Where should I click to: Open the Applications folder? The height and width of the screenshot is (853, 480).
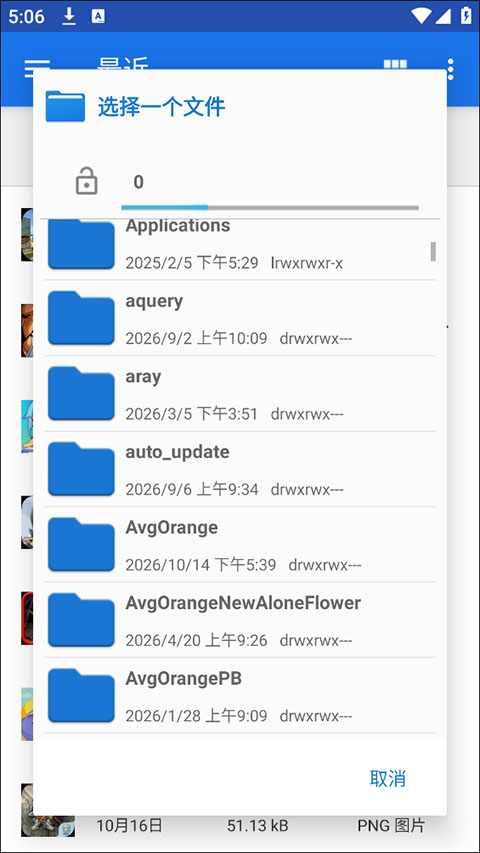[x=239, y=250]
